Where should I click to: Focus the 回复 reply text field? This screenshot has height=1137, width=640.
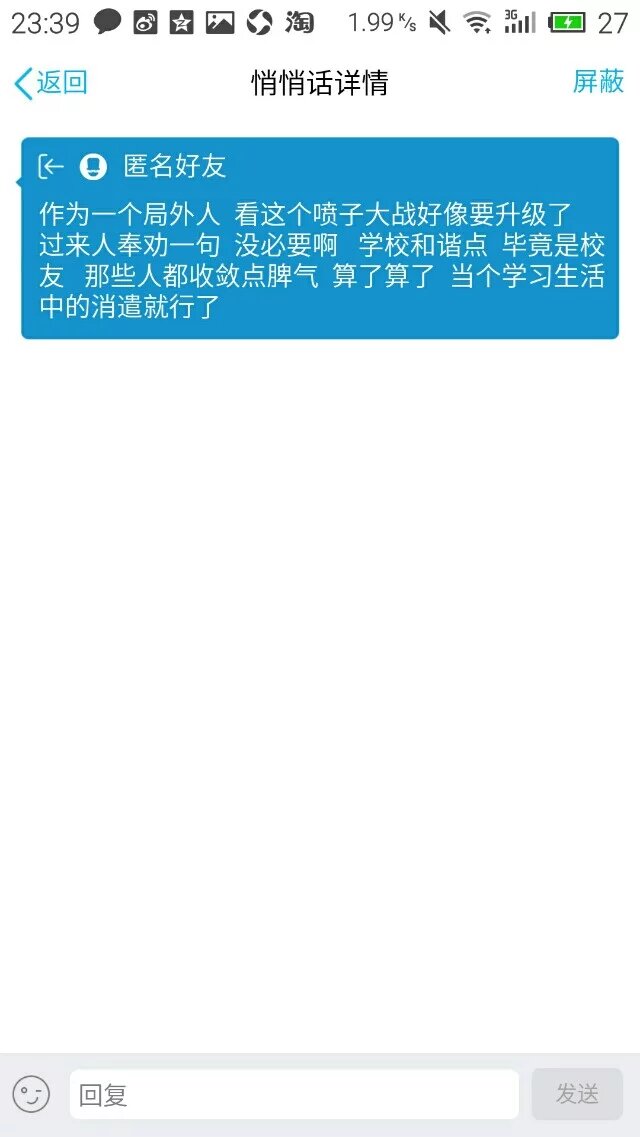click(x=293, y=1095)
